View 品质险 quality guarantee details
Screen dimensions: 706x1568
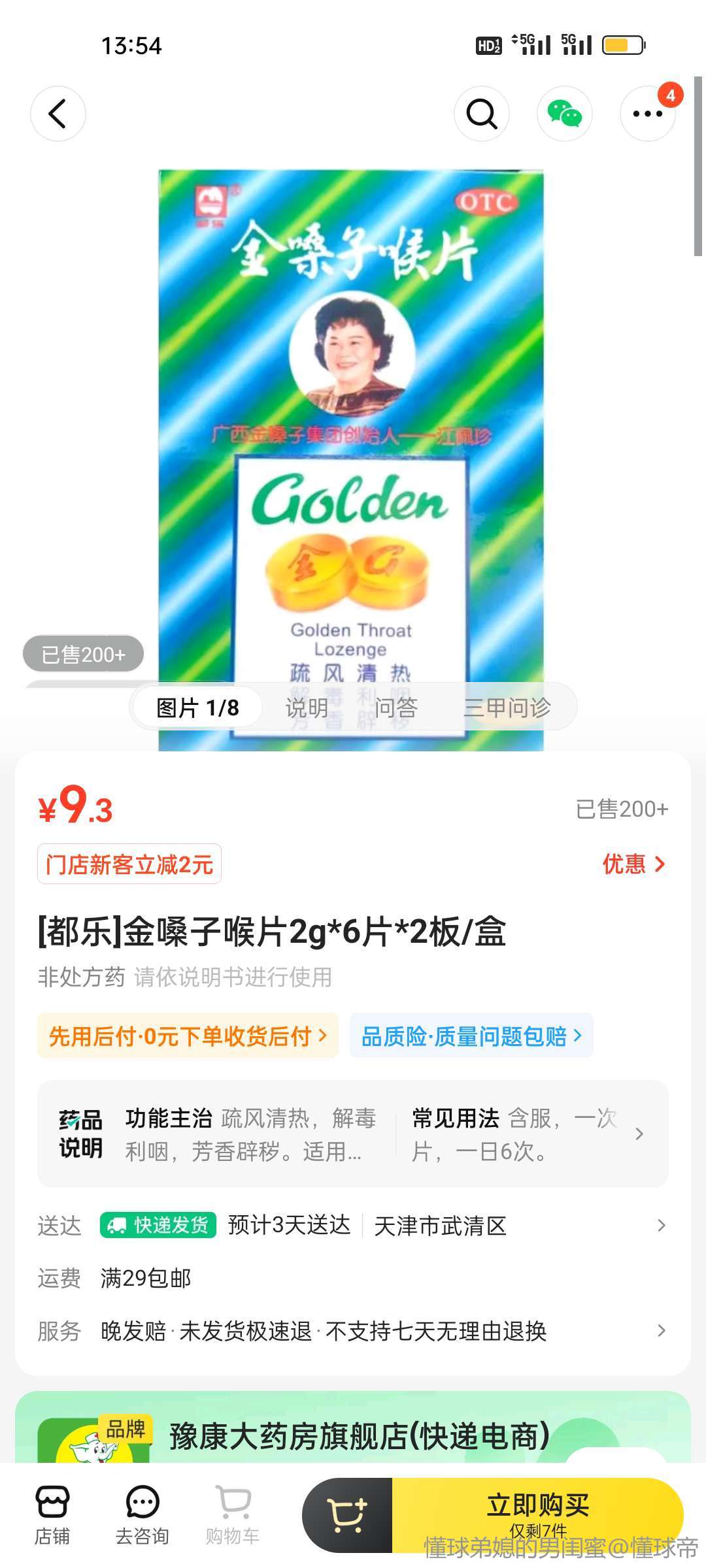pyautogui.click(x=471, y=1036)
